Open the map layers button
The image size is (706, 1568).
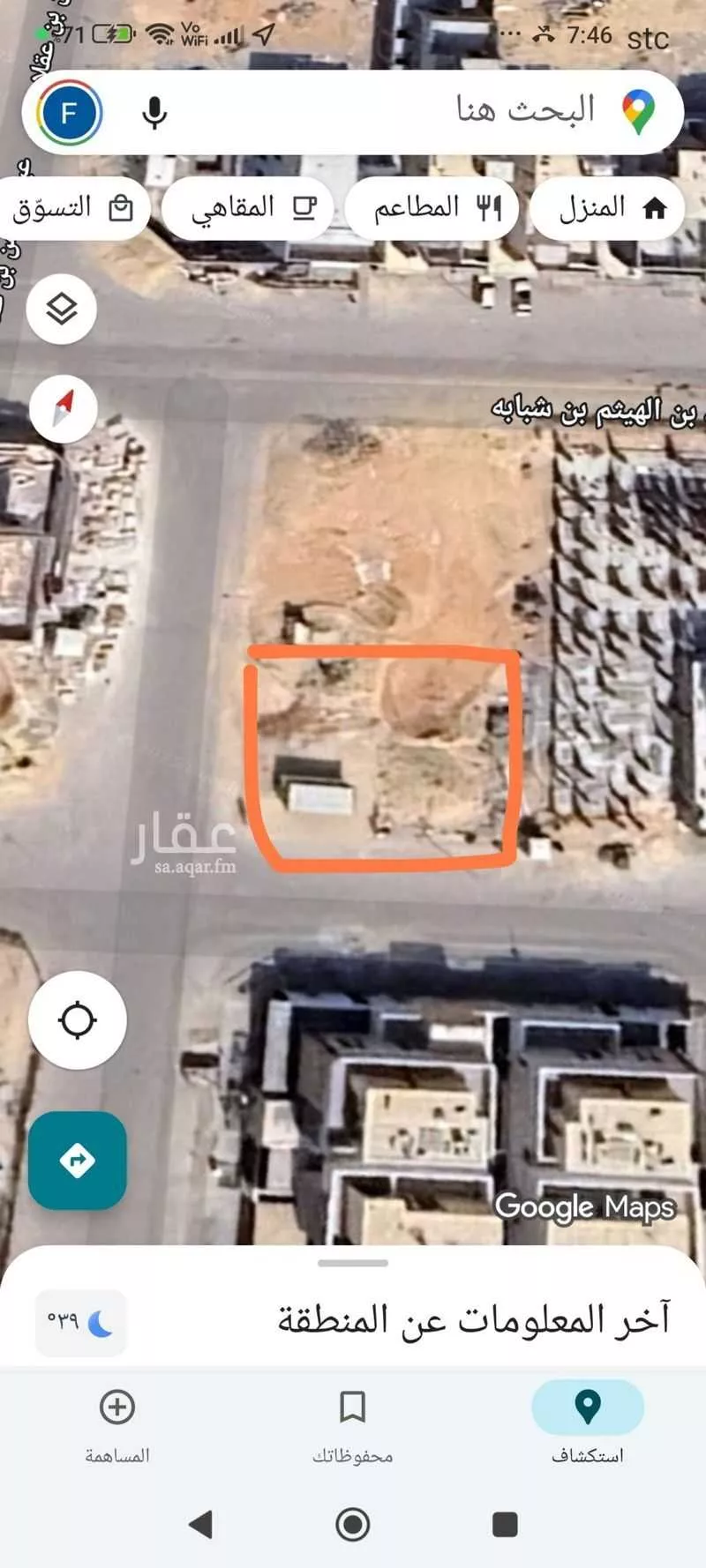pos(62,309)
